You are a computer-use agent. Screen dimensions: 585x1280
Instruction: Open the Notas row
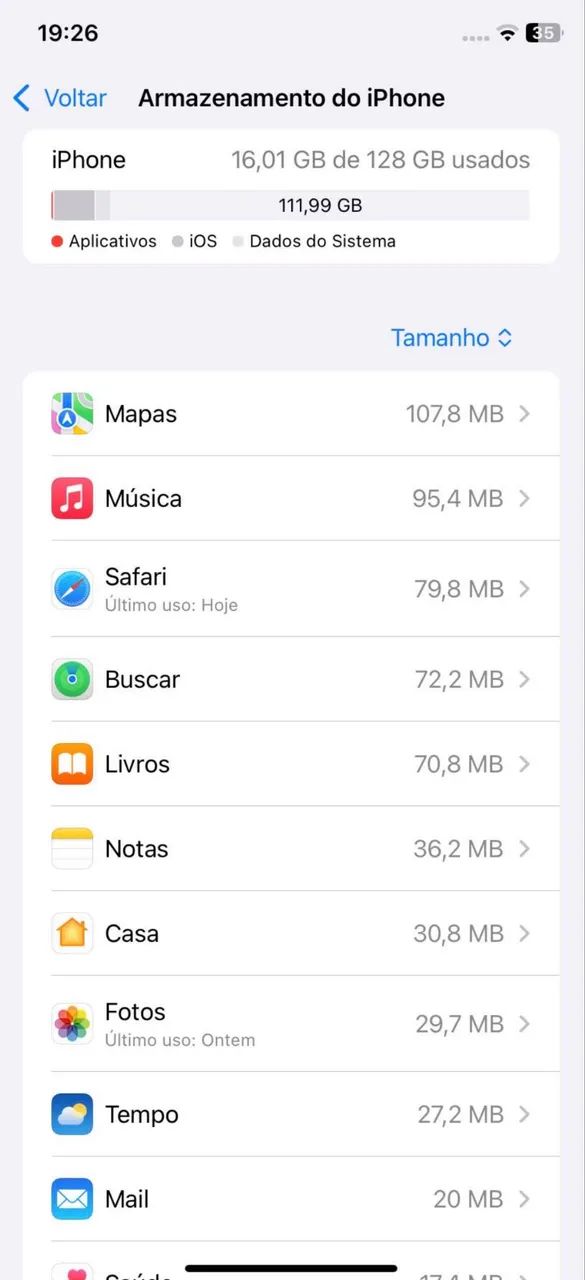[291, 849]
